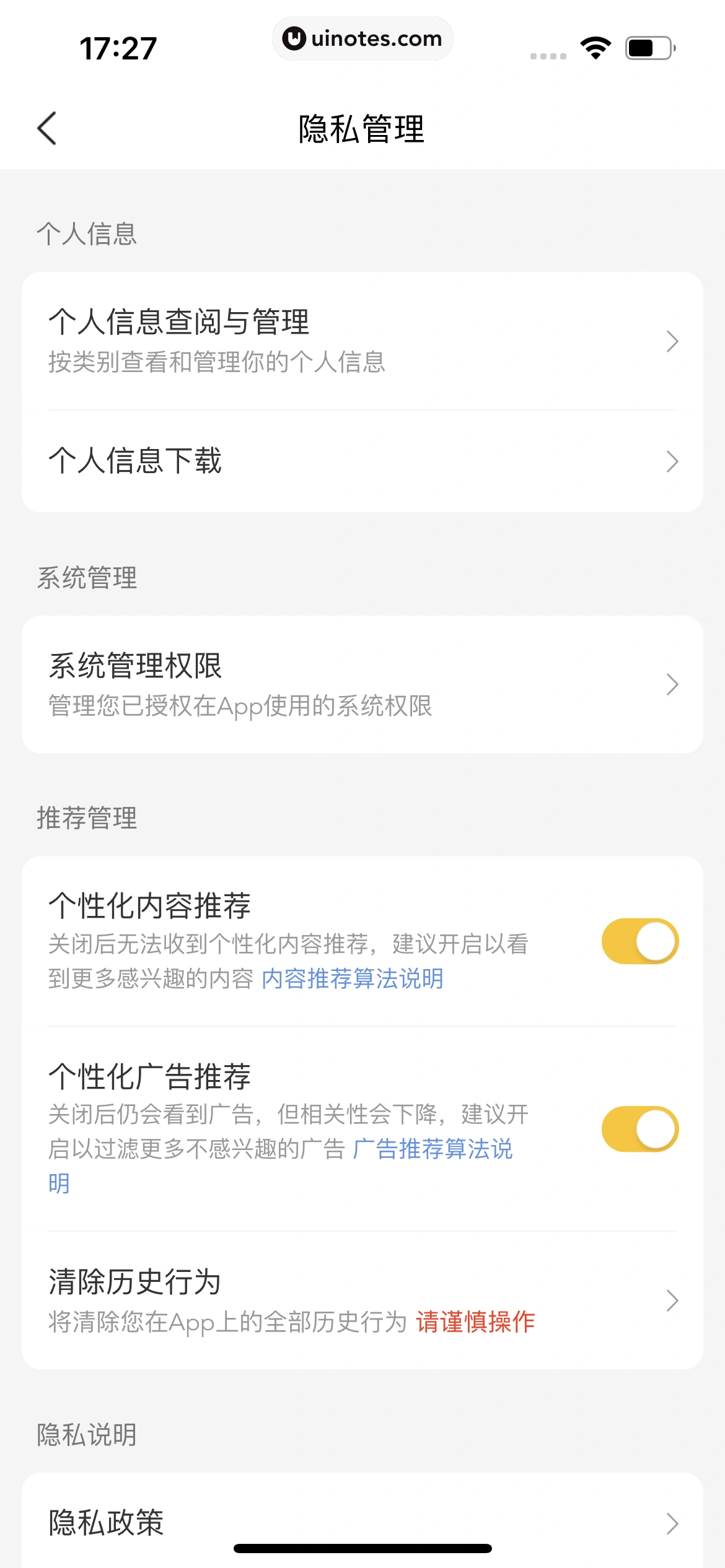
Task: Click the uinotes.com pill in the status bar
Action: [x=362, y=38]
